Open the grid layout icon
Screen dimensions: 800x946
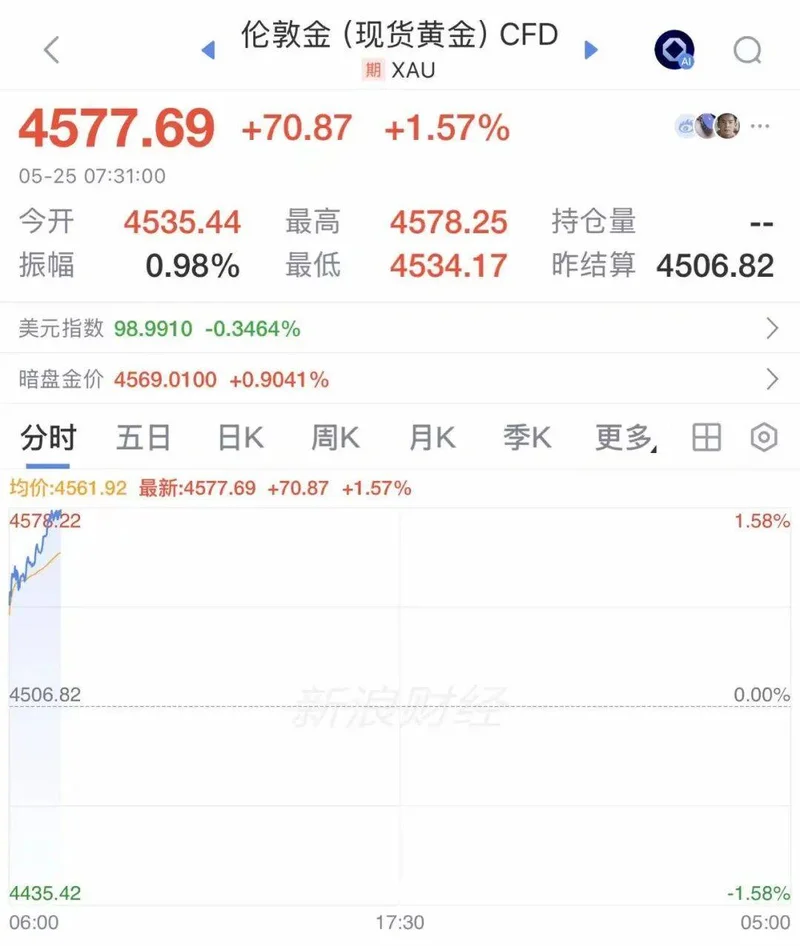pos(706,437)
